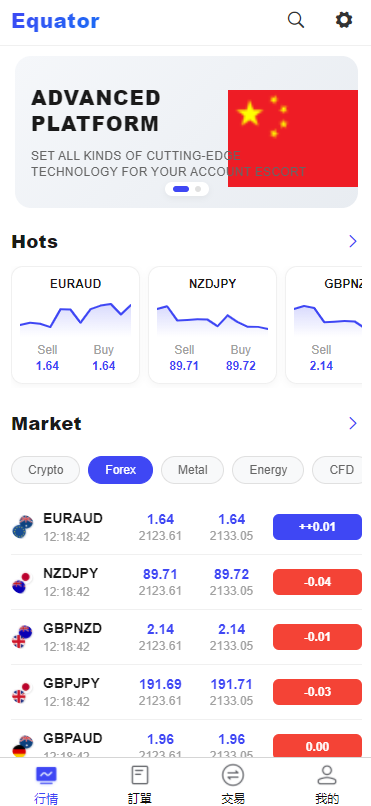Open the search magnifier icon
The height and width of the screenshot is (806, 371).
295,20
